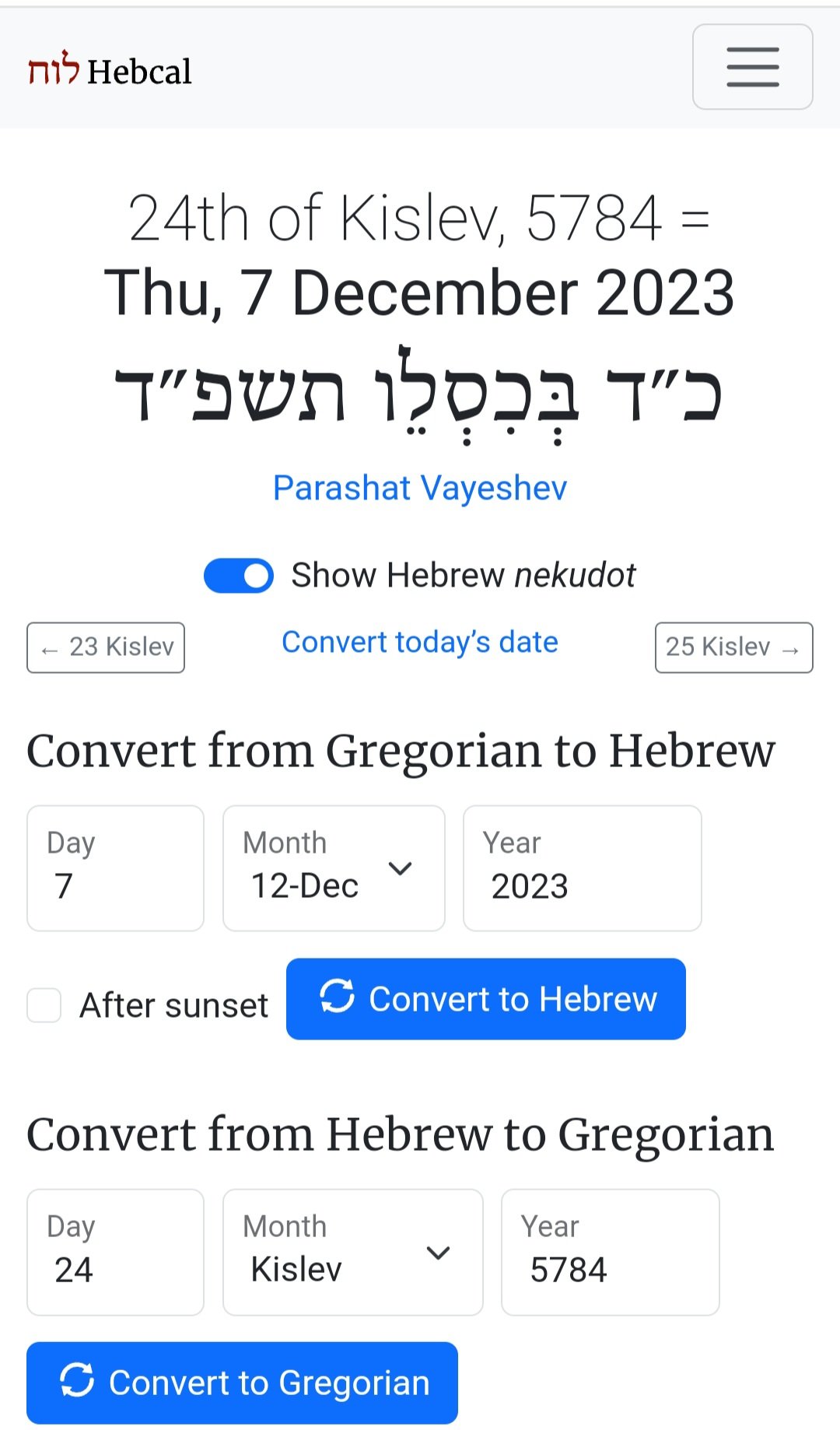
Task: Open the Parashat Vayeshev link
Action: tap(419, 489)
